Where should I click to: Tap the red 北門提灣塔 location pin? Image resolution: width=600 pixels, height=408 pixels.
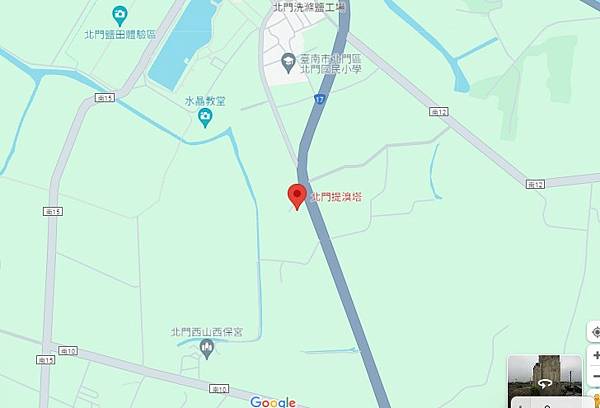(296, 195)
